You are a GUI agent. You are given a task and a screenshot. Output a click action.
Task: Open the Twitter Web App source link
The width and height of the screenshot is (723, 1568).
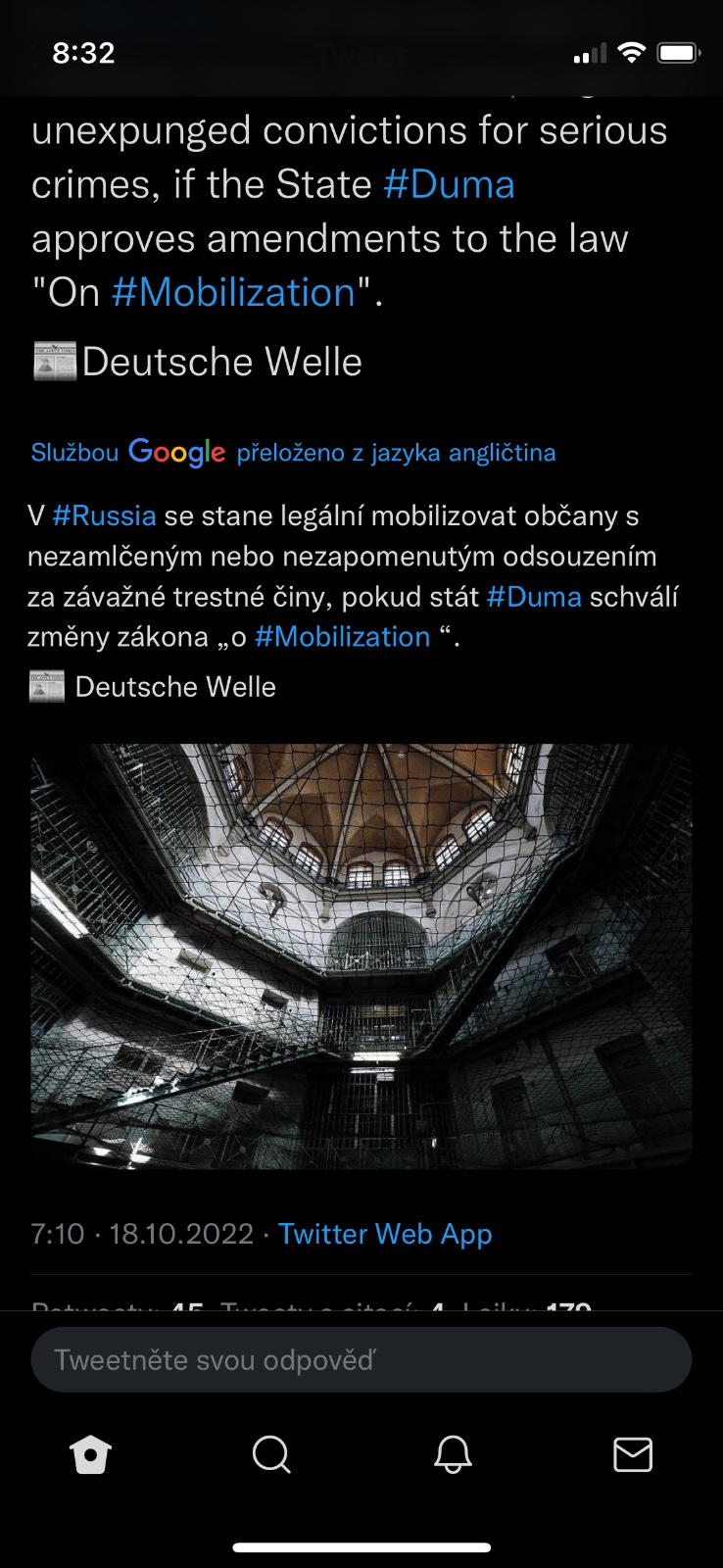pos(385,1234)
